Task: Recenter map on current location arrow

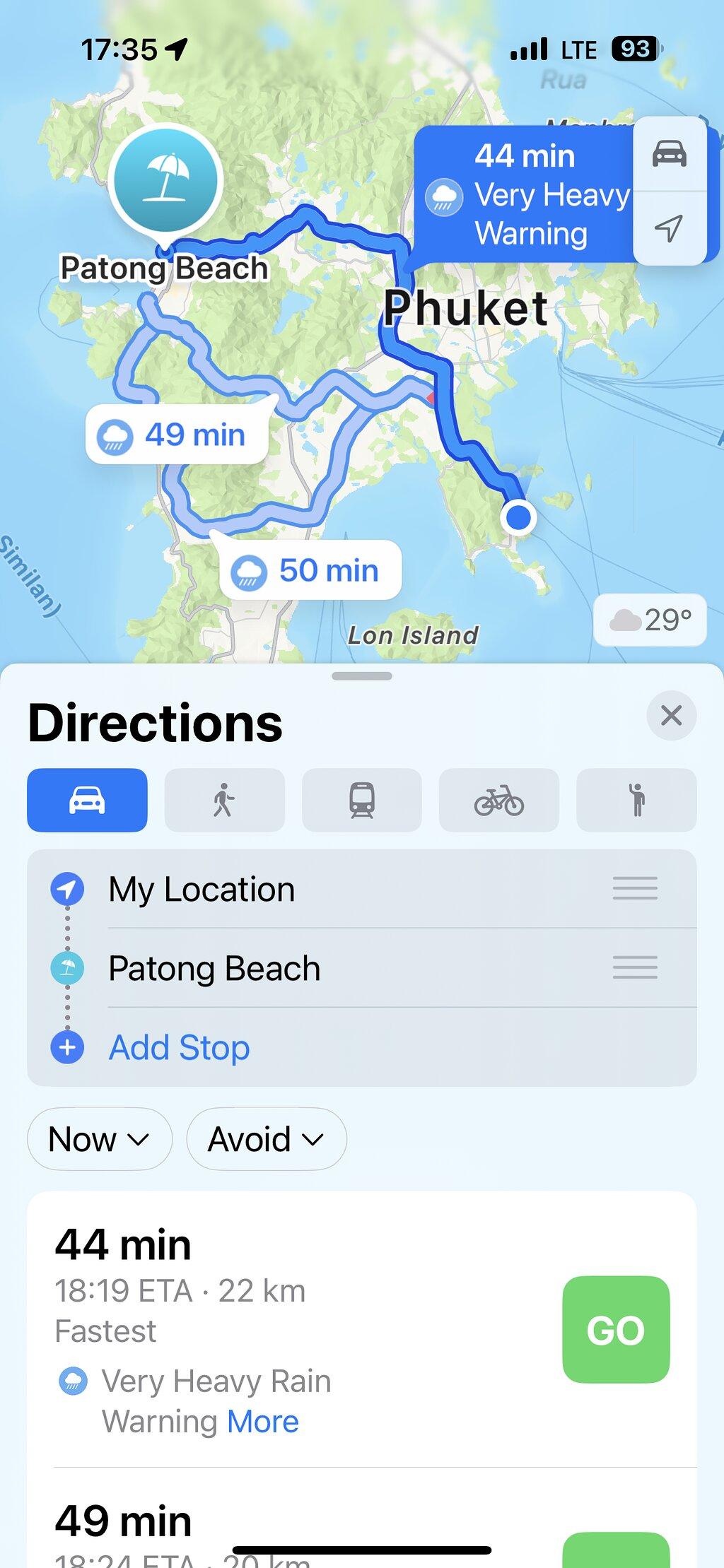Action: 669,228
